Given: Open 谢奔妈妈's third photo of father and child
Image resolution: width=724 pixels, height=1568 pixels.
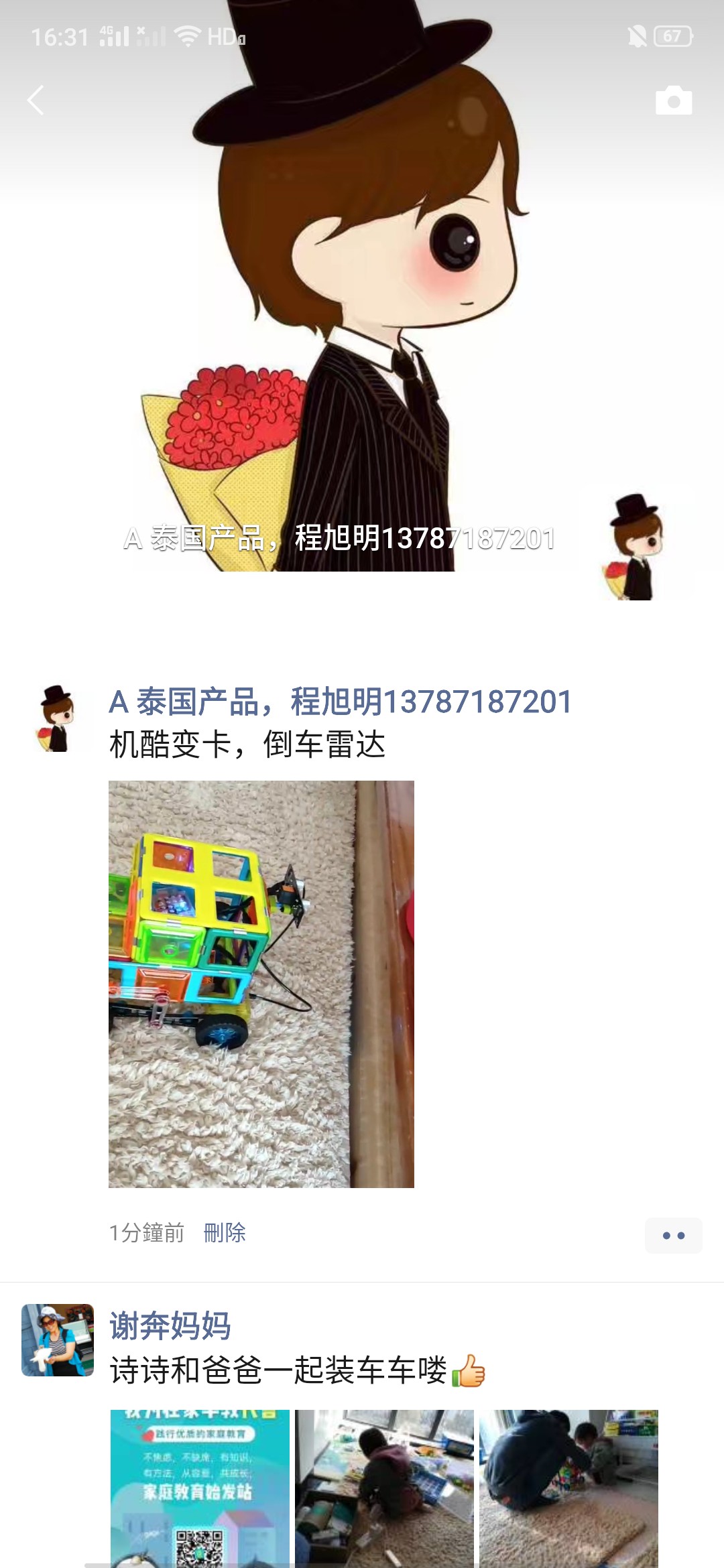Looking at the screenshot, I should click(568, 1488).
